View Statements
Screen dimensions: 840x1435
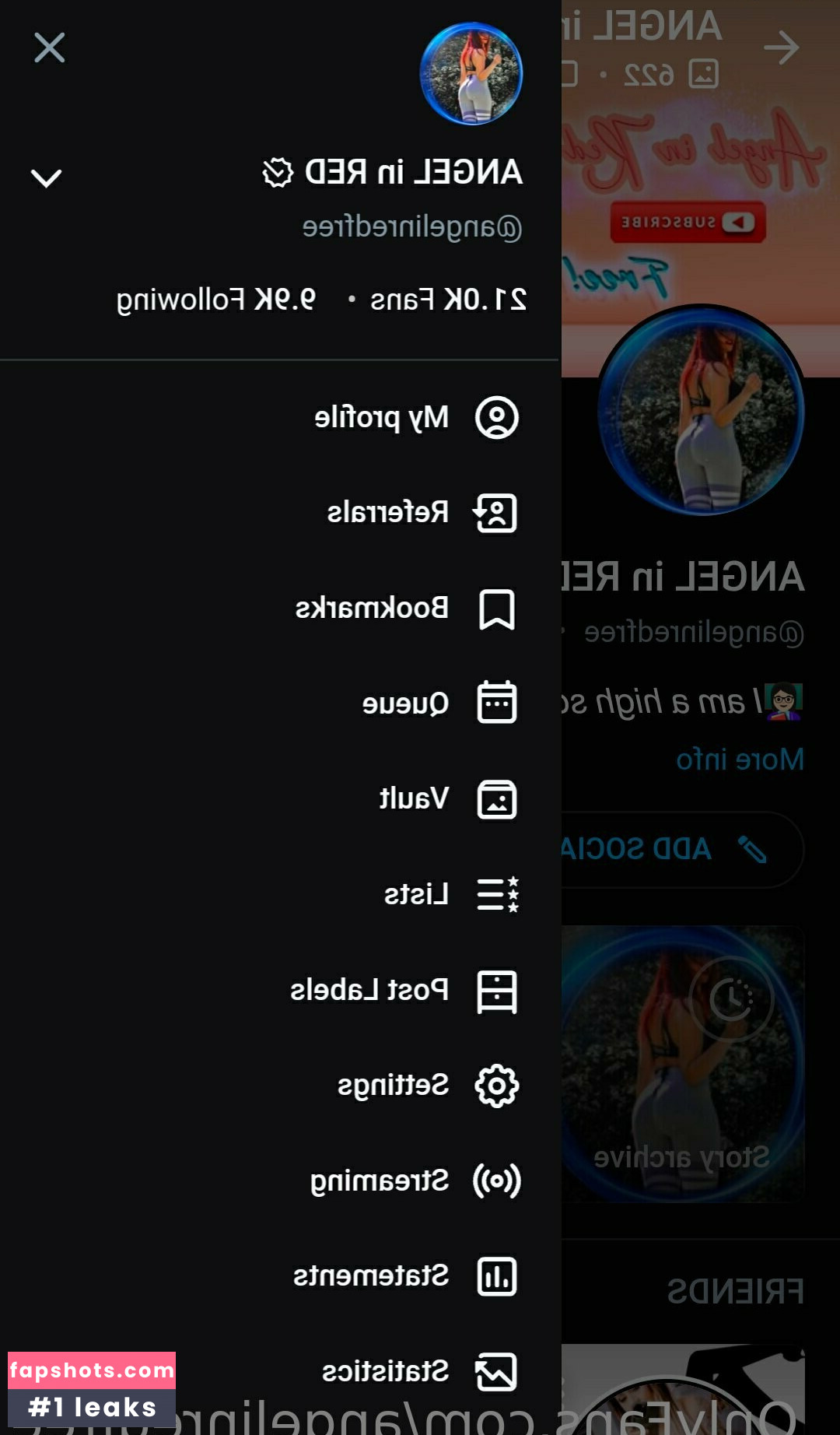click(x=404, y=1277)
